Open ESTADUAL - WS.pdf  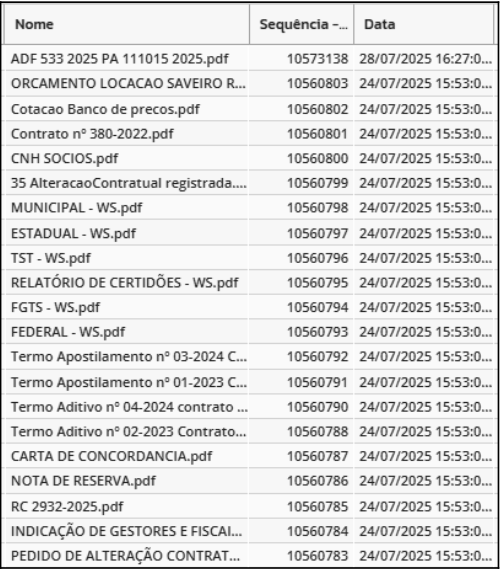click(73, 233)
